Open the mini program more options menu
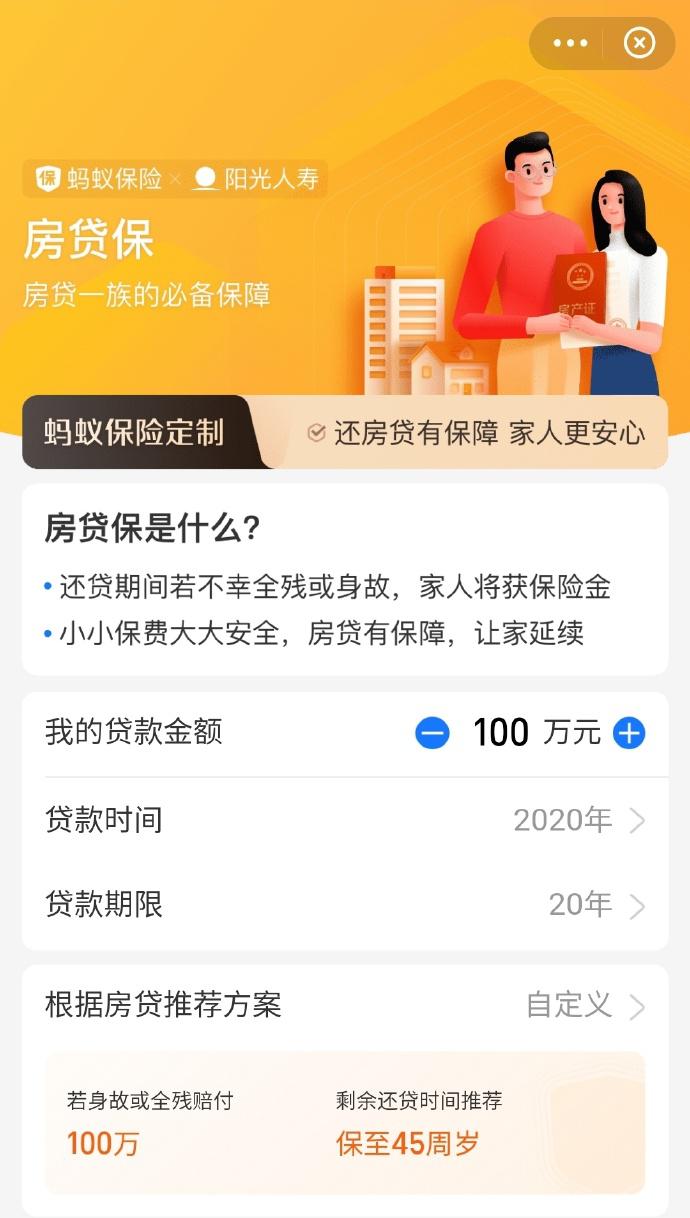690x1218 pixels. (x=570, y=43)
